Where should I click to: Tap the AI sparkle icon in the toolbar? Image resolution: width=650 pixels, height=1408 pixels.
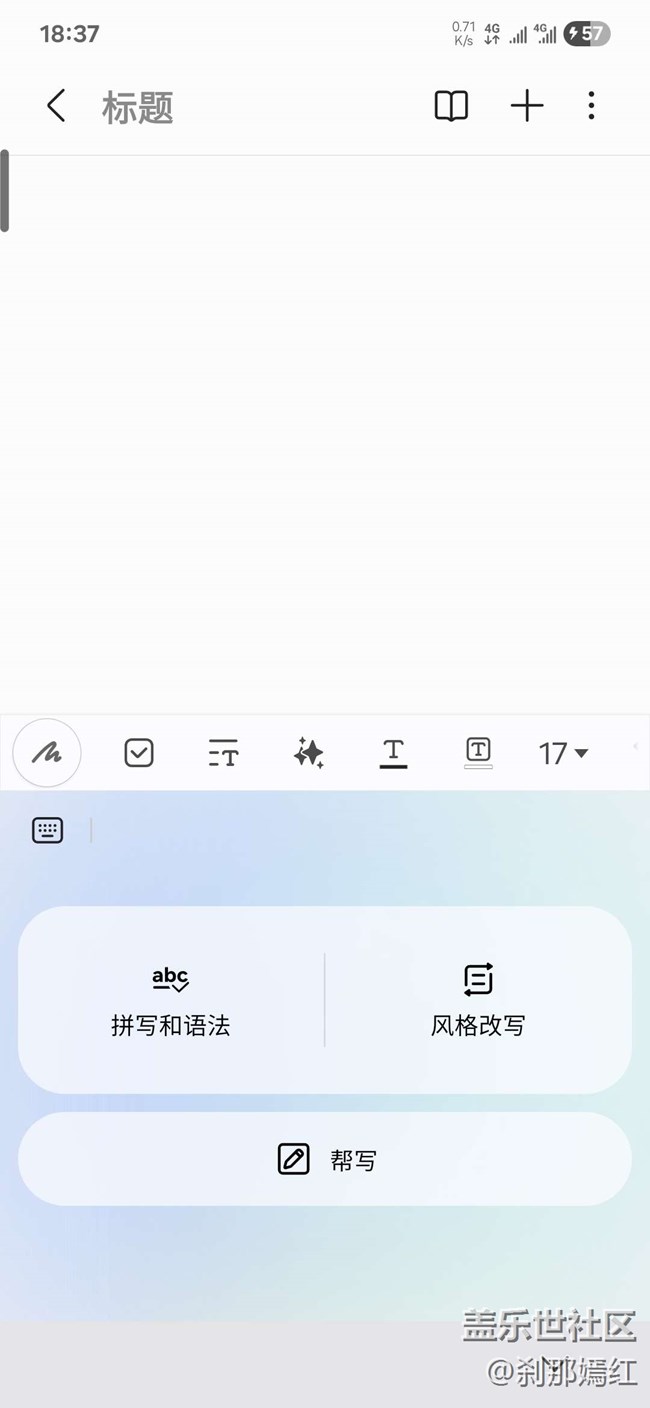(309, 753)
